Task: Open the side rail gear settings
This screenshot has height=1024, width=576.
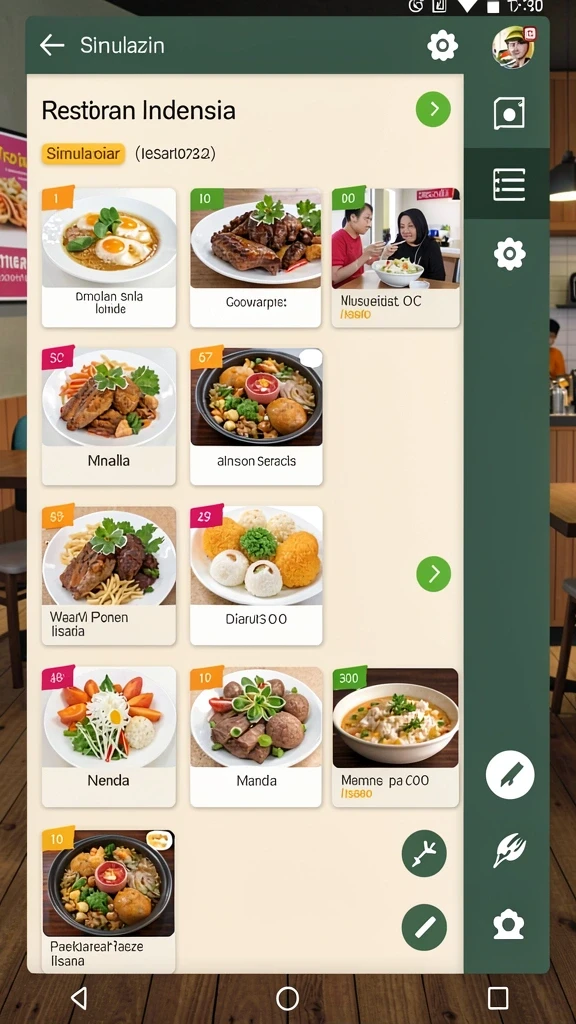Action: [x=509, y=254]
